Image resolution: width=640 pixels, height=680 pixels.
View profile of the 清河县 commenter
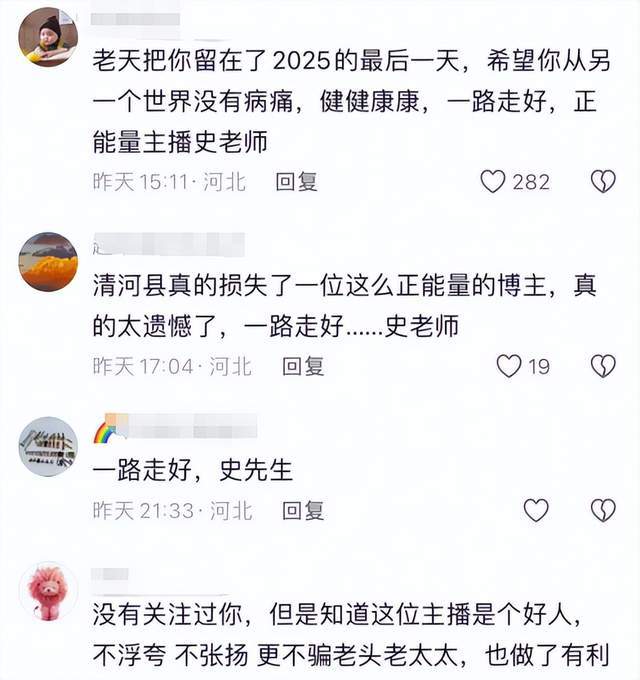48,262
